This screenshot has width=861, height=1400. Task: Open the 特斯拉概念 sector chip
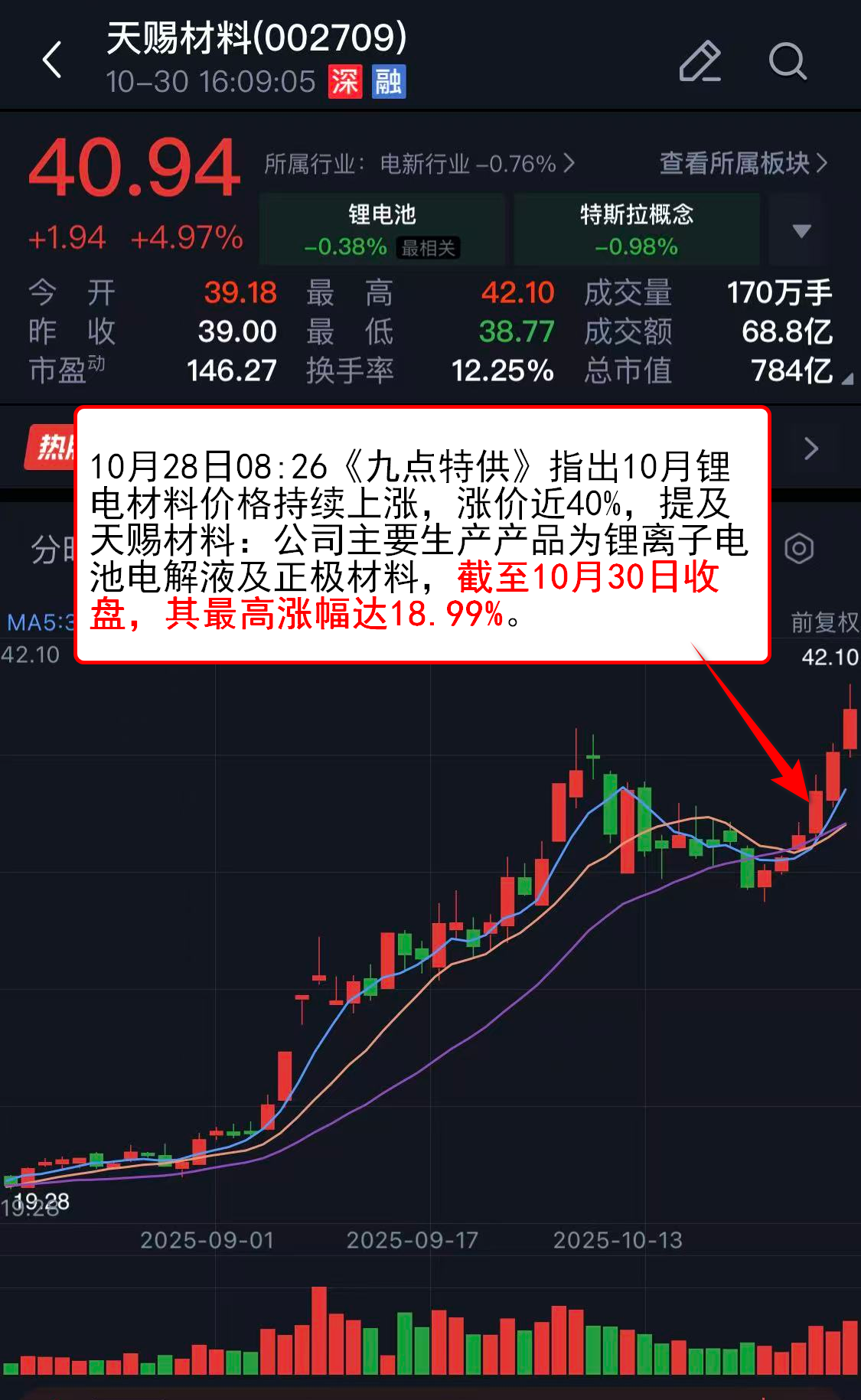click(x=636, y=230)
